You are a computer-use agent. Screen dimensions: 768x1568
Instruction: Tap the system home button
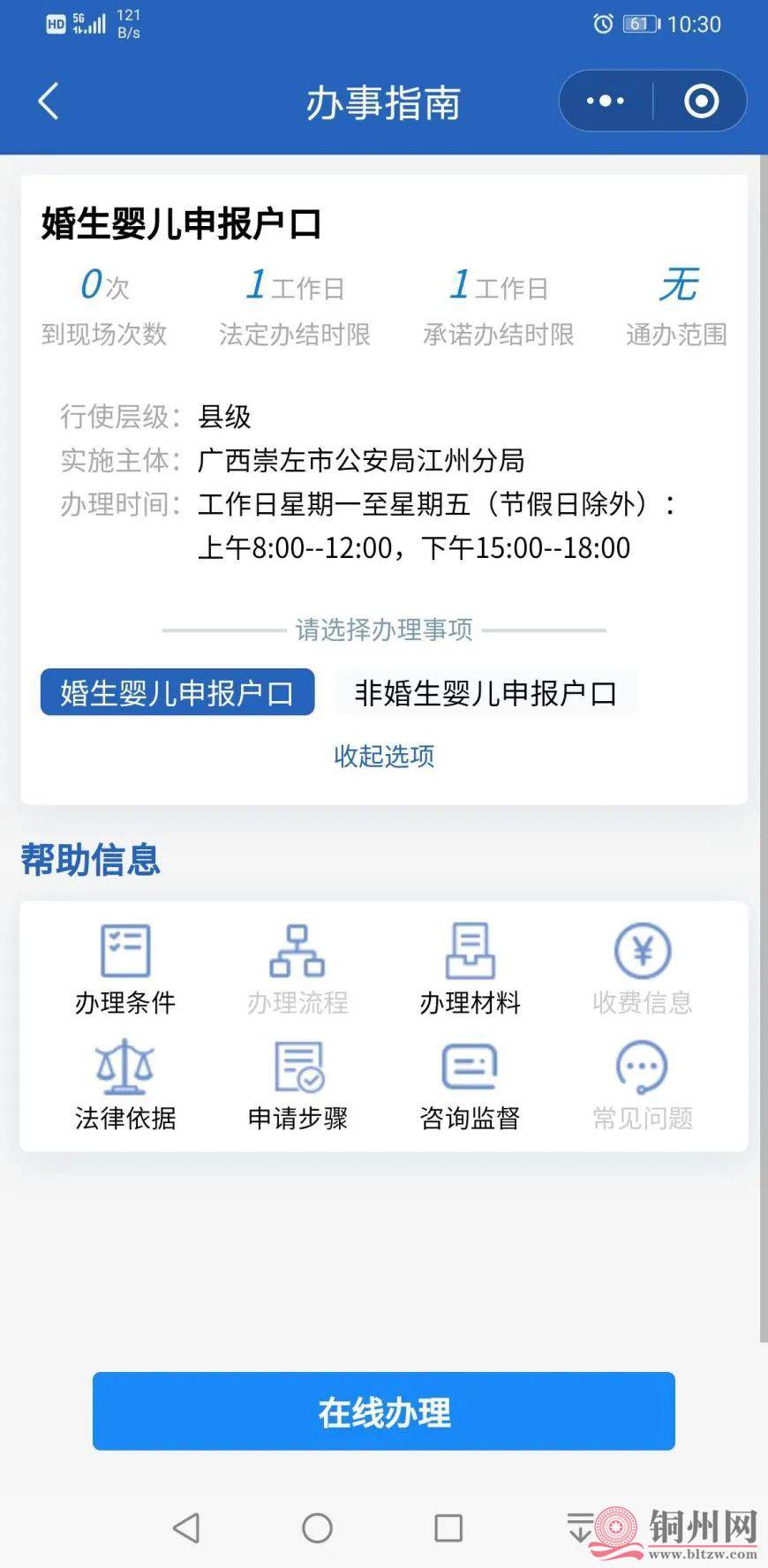[317, 1527]
